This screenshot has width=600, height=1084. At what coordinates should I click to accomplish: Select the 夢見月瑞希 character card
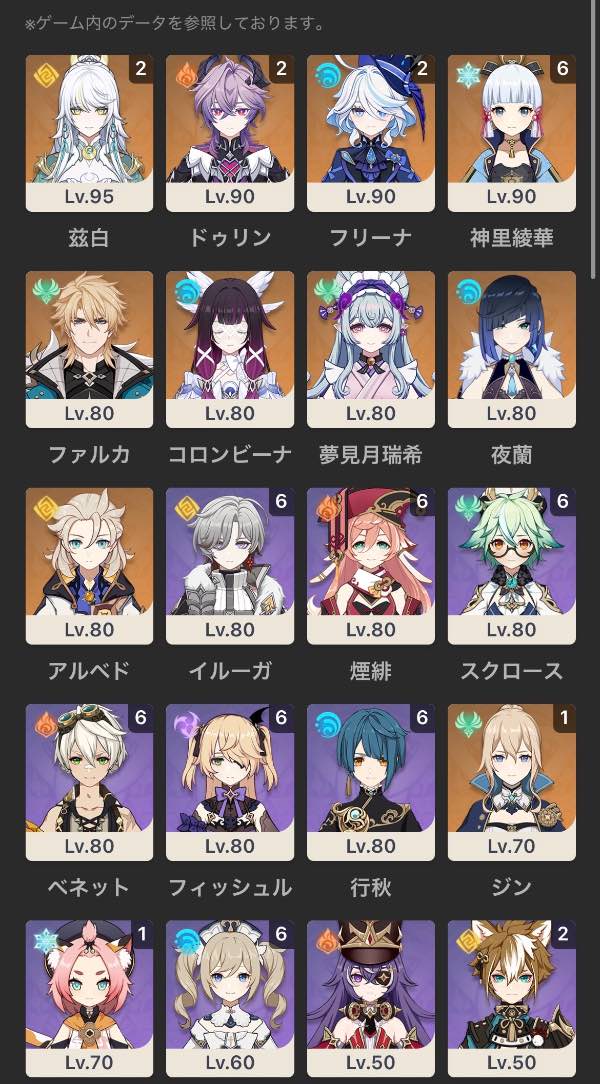point(371,350)
